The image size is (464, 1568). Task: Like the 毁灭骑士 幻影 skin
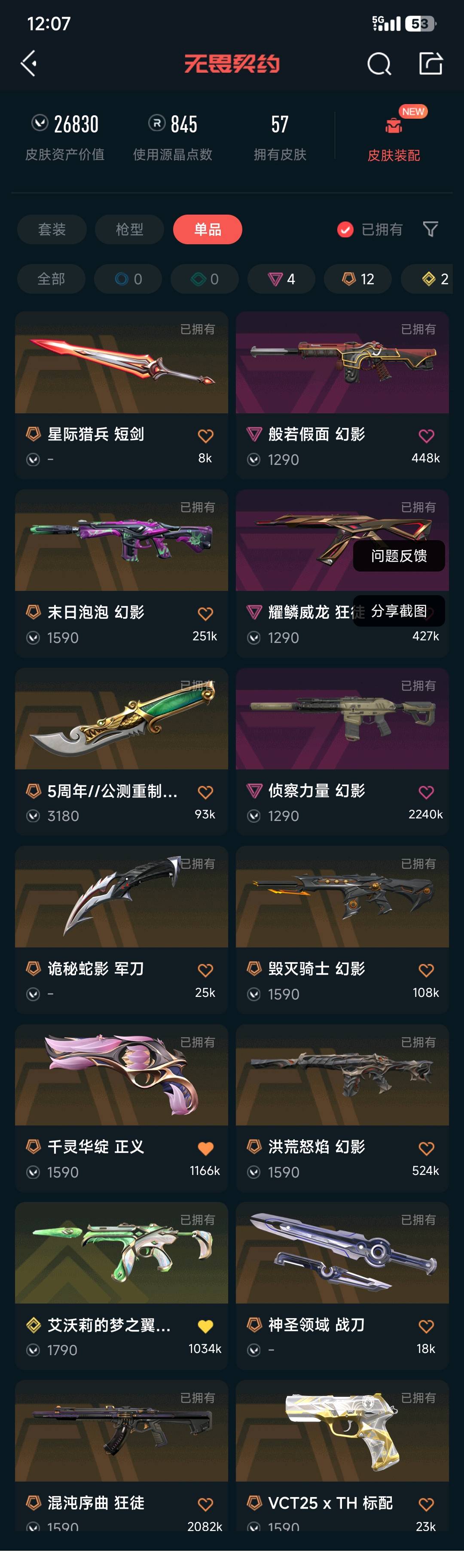click(426, 970)
